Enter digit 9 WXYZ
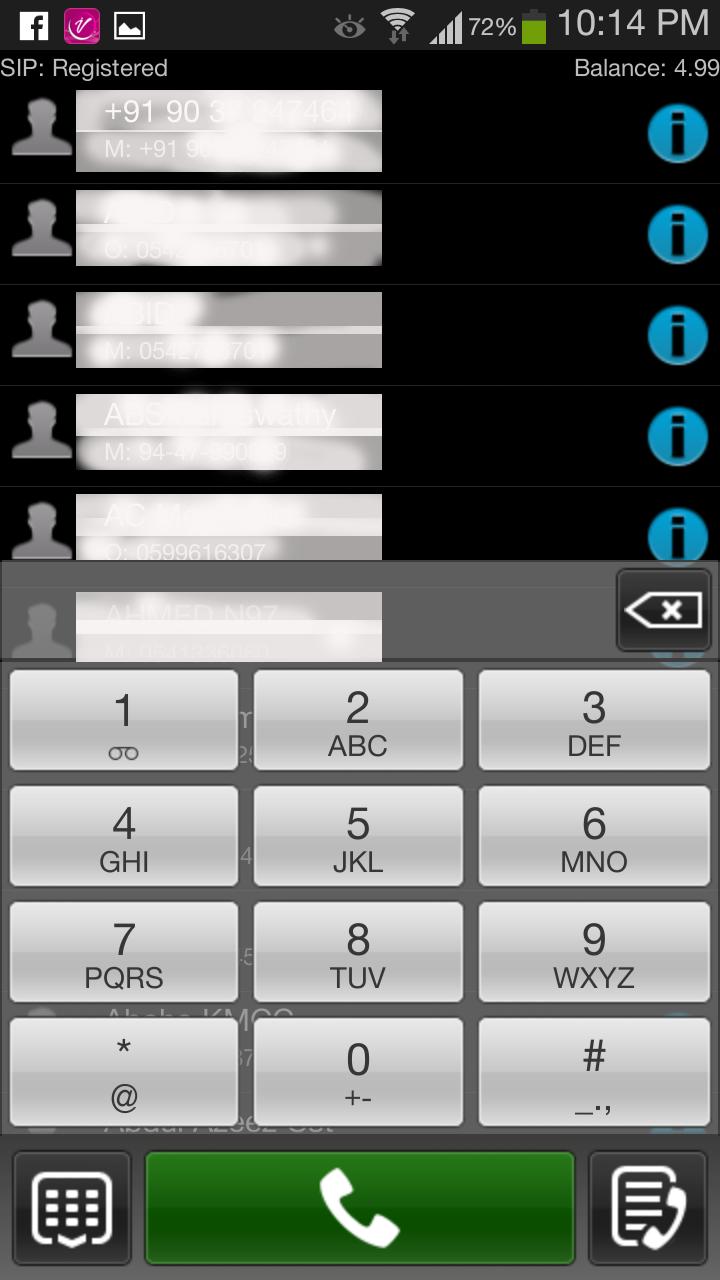Screen dimensions: 720x1280 click(x=594, y=953)
